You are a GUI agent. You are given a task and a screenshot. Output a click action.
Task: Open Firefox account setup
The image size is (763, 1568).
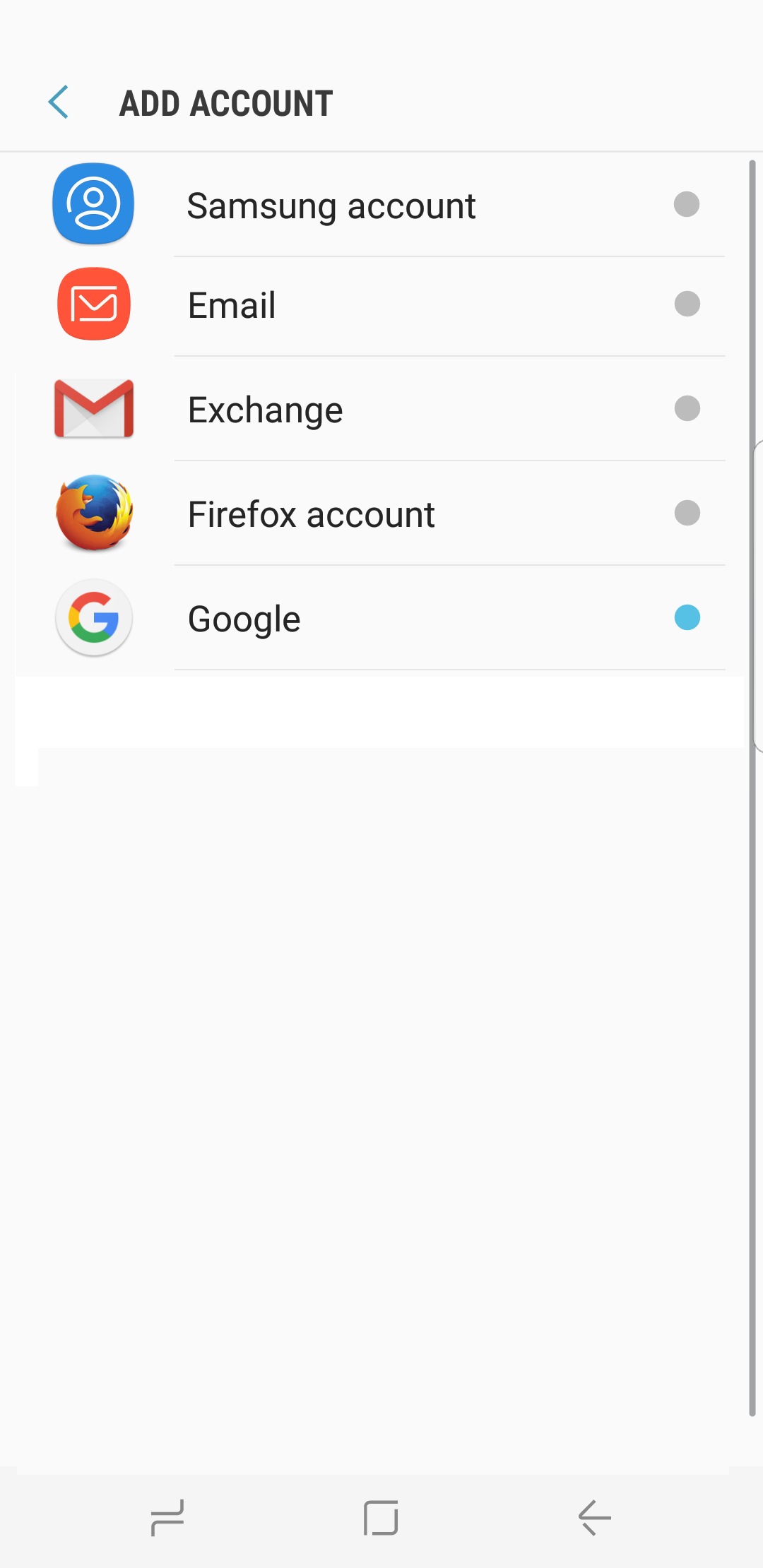[x=381, y=513]
